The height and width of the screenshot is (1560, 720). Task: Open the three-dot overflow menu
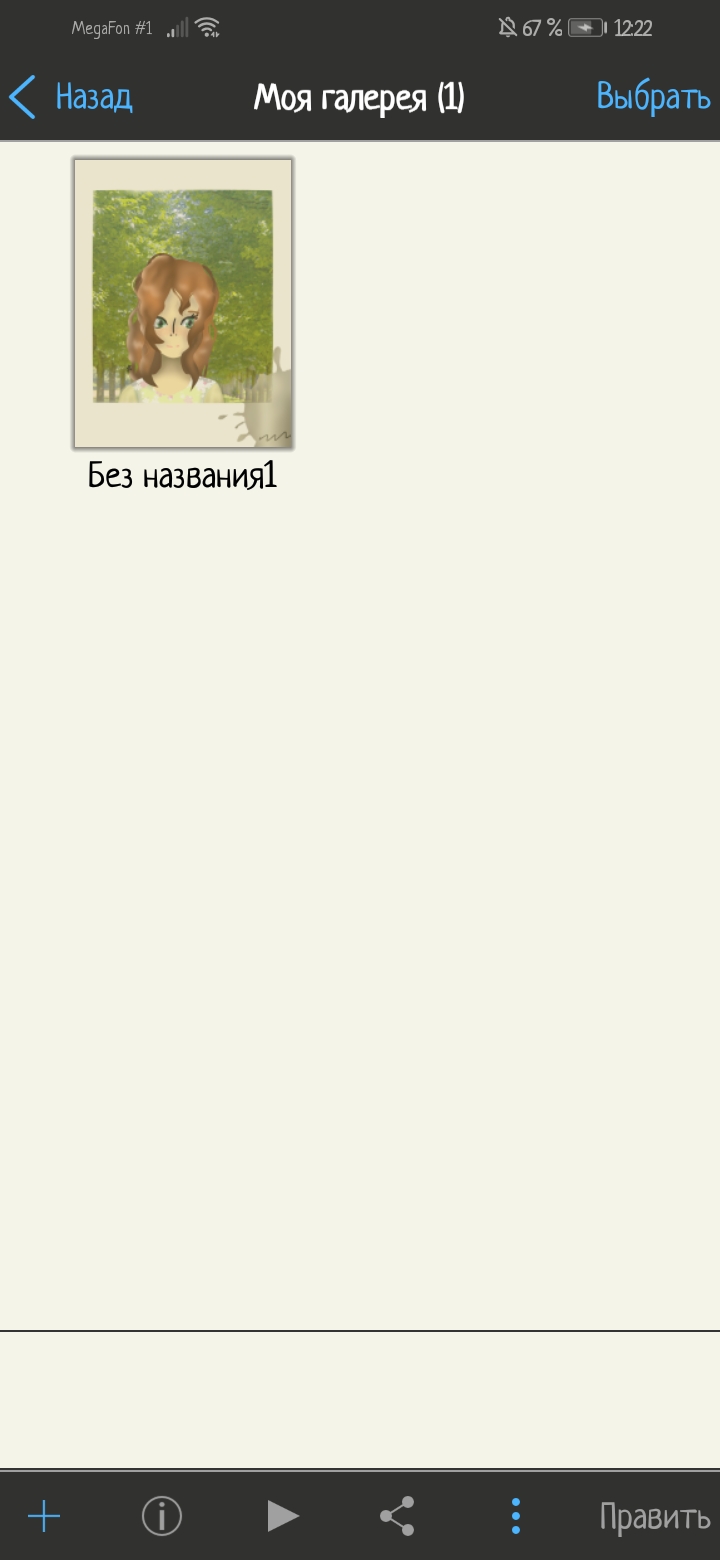point(516,1517)
